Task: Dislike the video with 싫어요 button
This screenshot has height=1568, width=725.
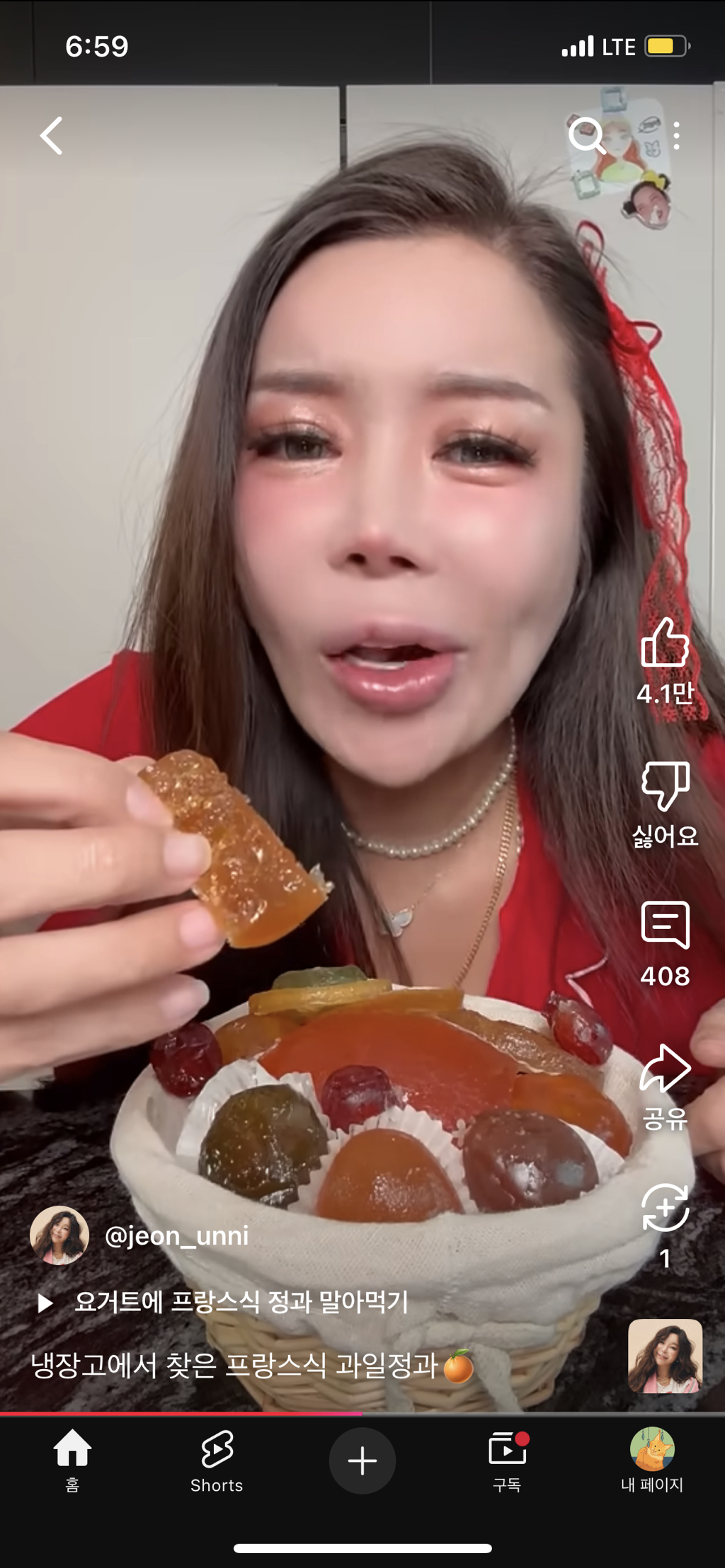Action: 665,785
